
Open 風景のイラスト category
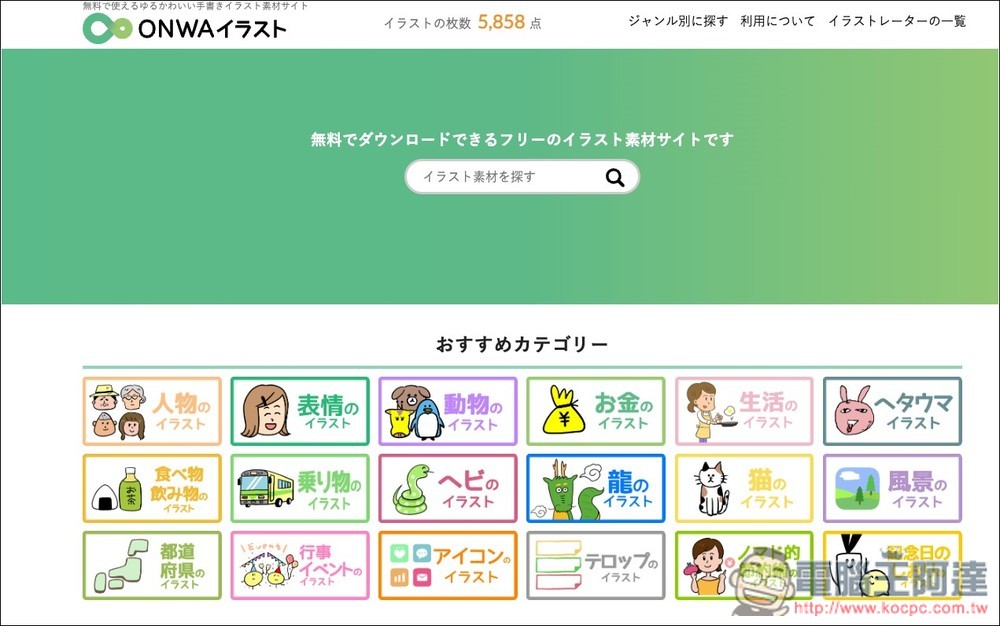click(x=892, y=488)
